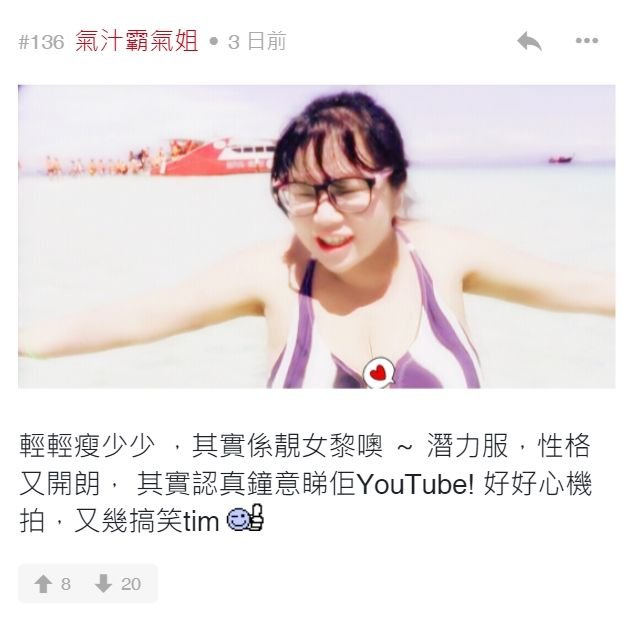Open the three-dot menu for post #136
The image size is (637, 617).
click(x=587, y=42)
